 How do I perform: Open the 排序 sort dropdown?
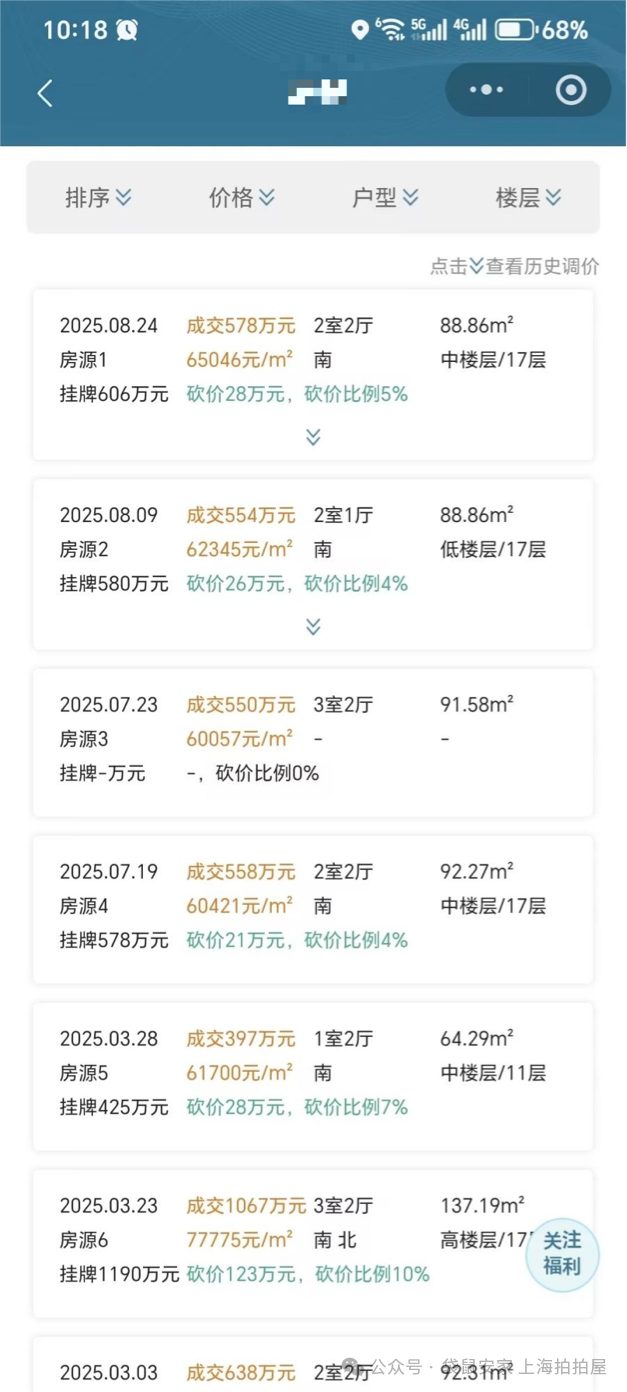point(98,198)
